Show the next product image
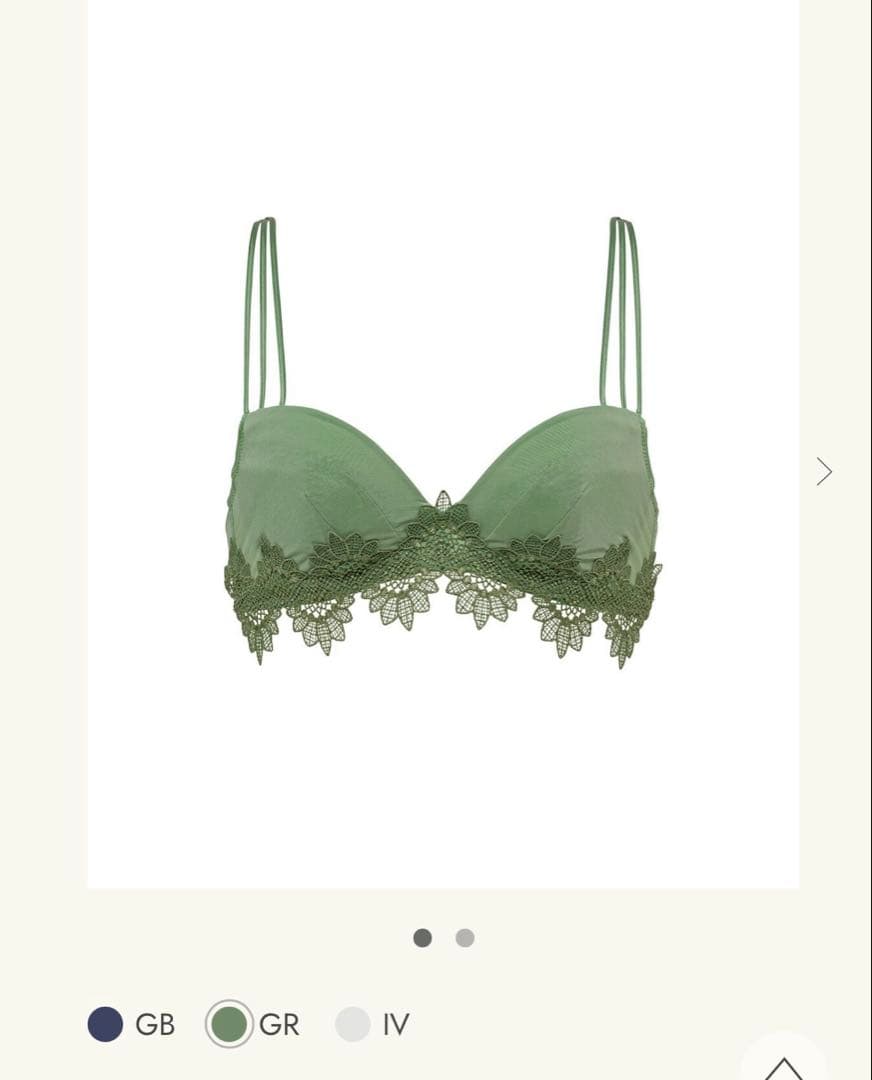872x1080 pixels. [x=823, y=471]
